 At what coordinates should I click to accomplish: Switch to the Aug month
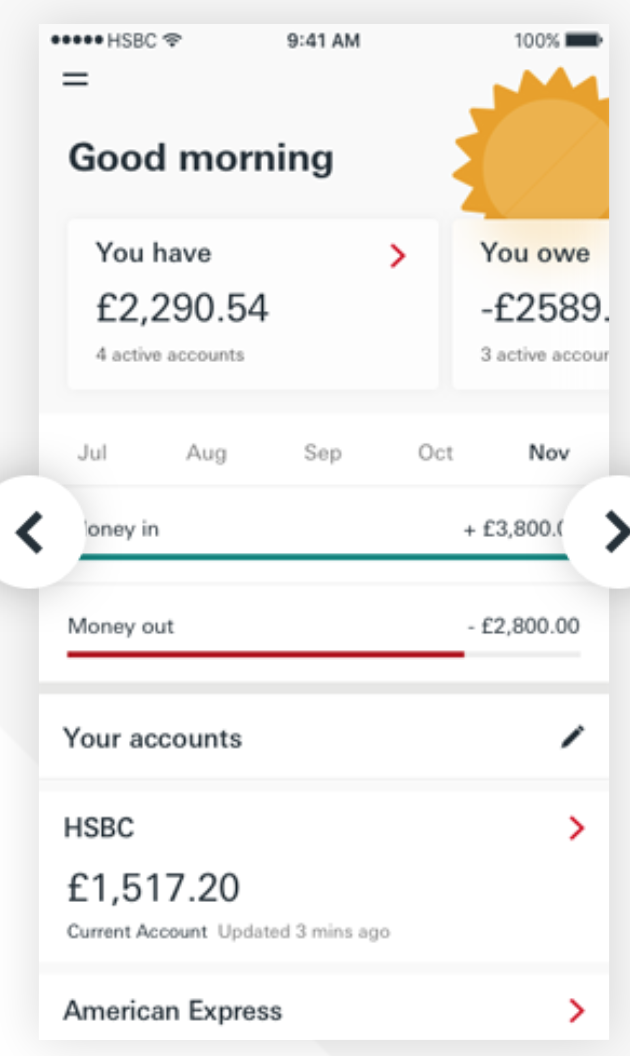click(x=206, y=453)
